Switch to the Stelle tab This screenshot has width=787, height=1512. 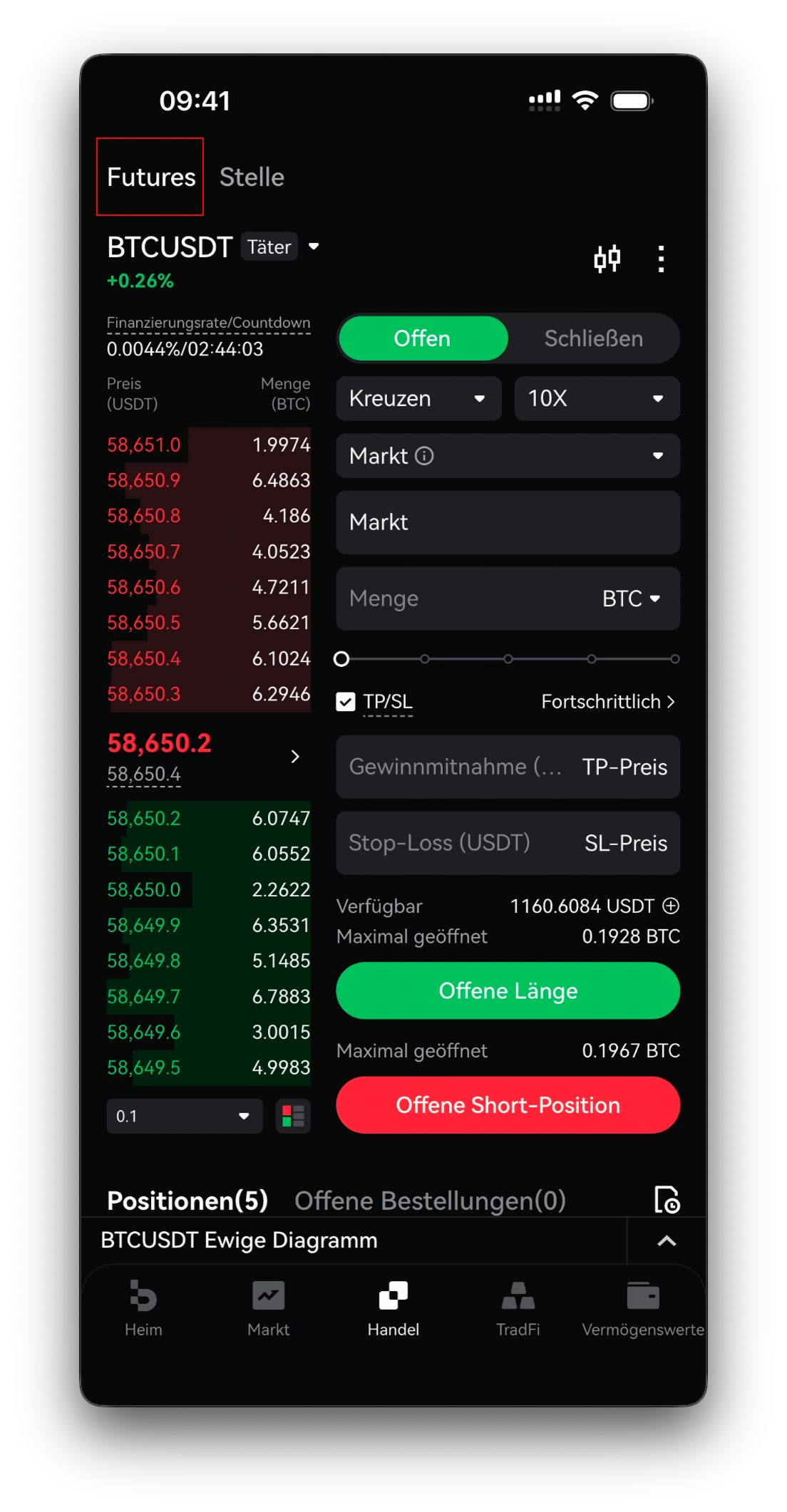(x=252, y=177)
